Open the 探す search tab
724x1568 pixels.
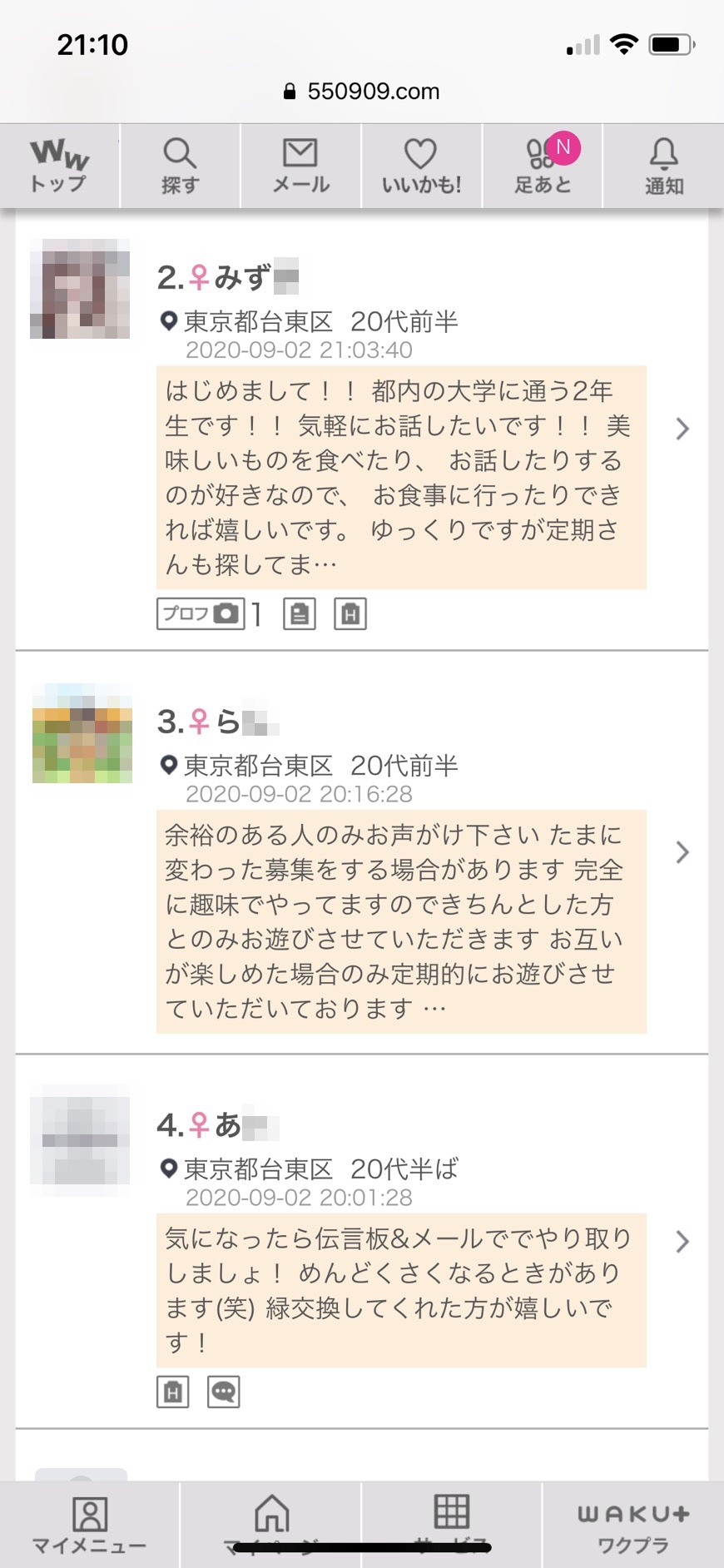click(180, 166)
